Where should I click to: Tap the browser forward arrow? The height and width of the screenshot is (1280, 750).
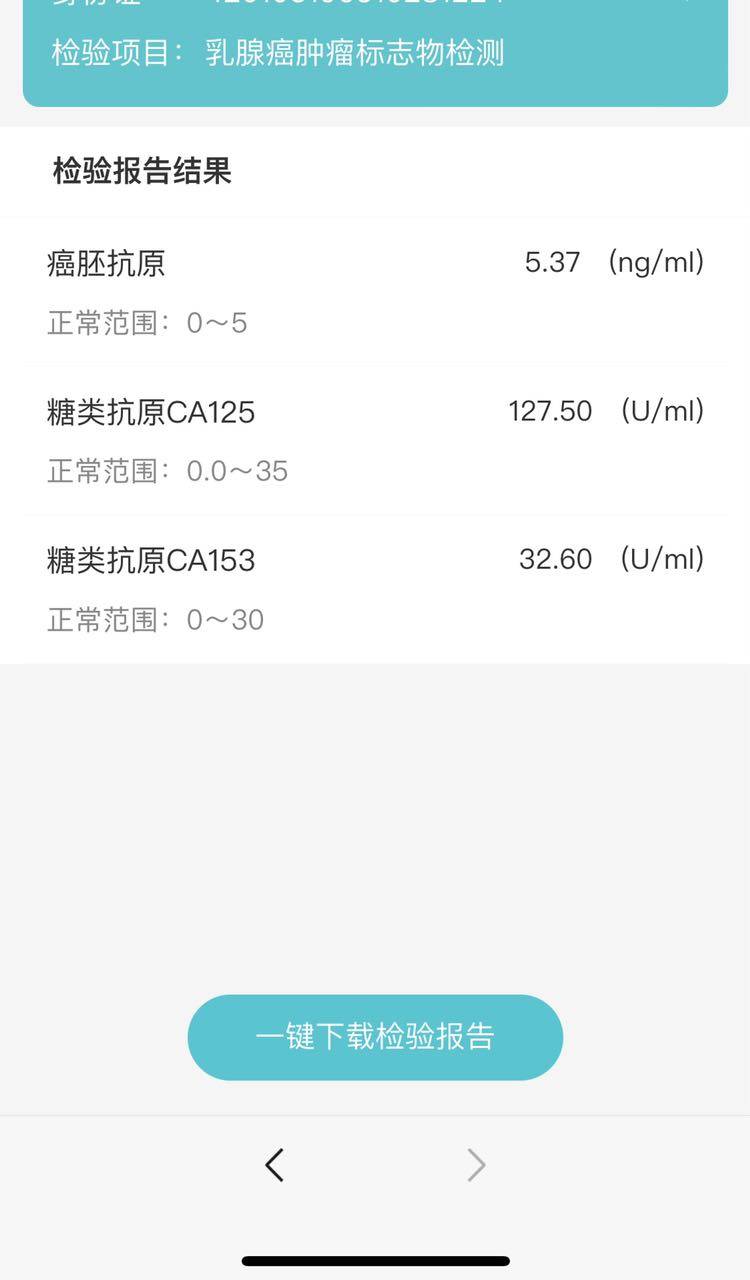(476, 1165)
